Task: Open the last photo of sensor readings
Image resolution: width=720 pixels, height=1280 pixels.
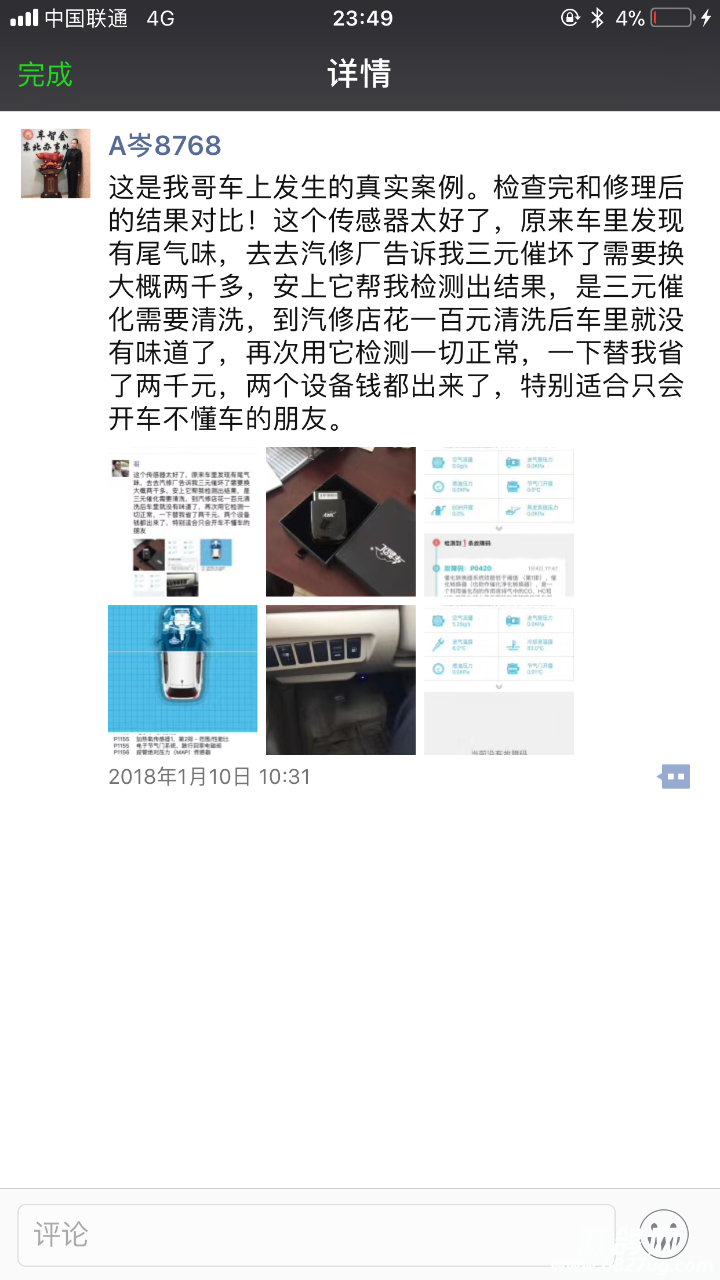Action: [x=499, y=680]
